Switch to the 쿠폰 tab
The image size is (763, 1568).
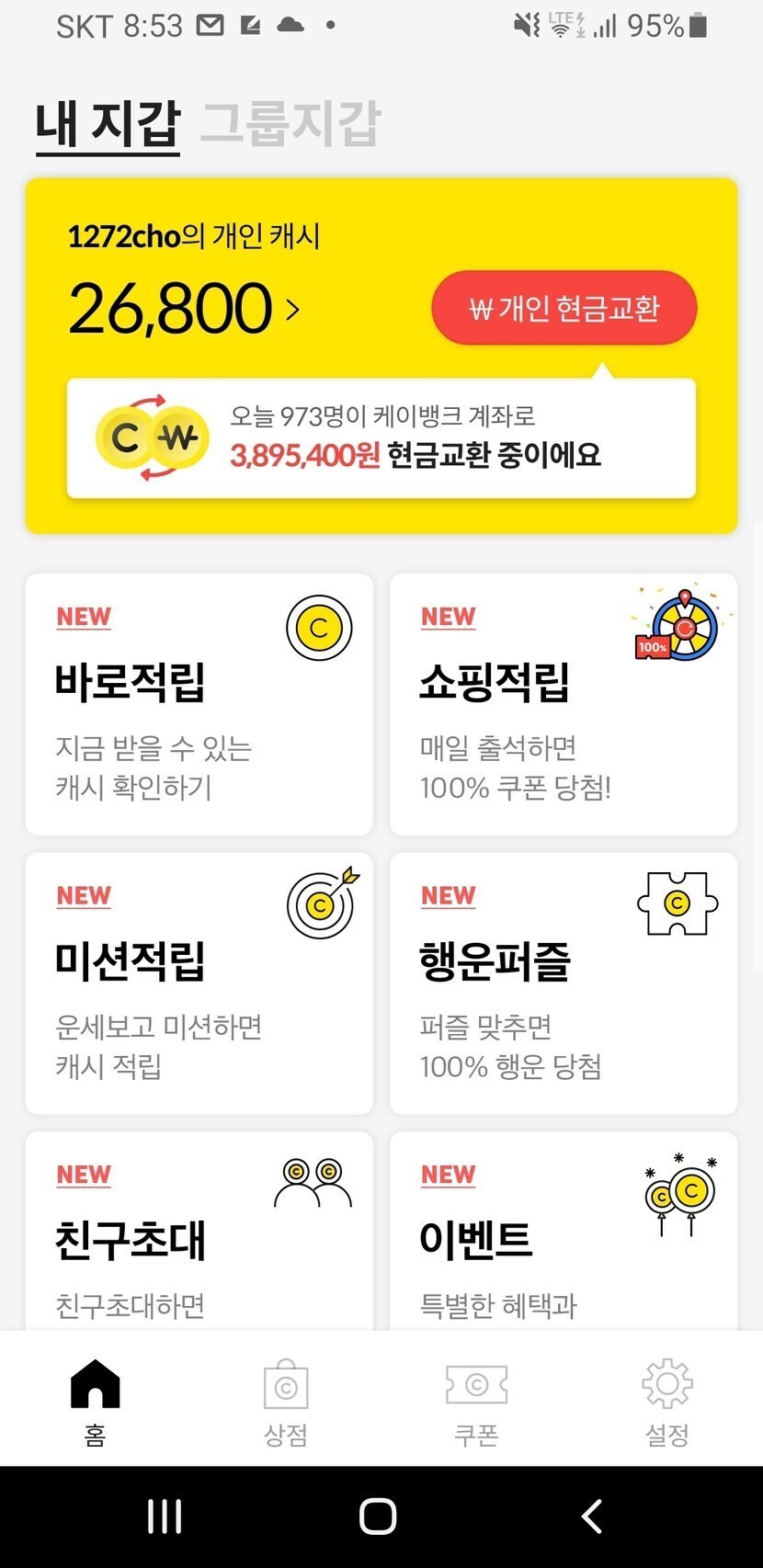coord(476,1402)
